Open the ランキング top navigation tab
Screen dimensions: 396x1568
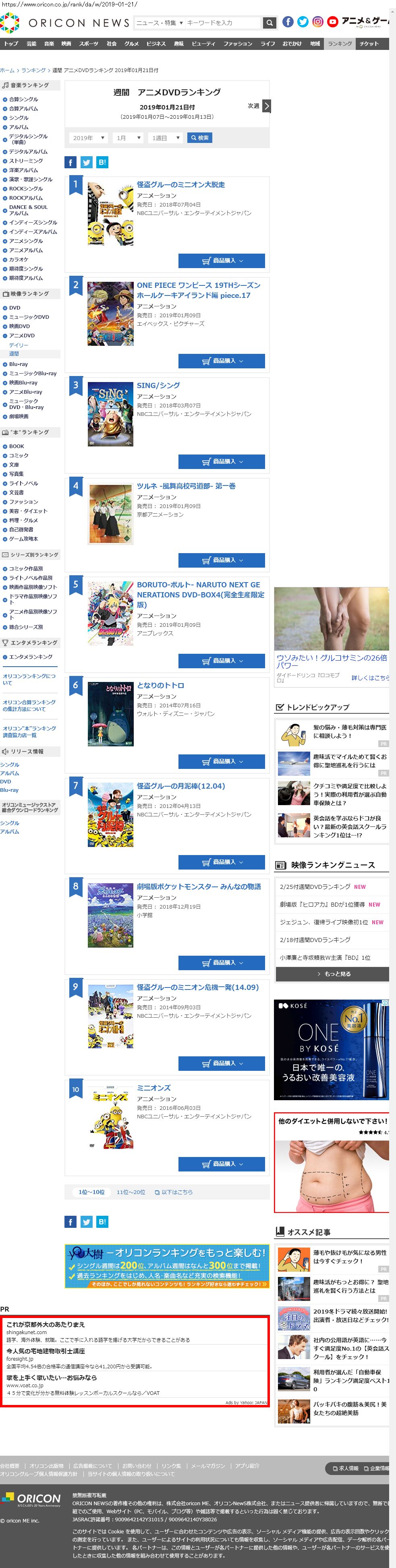tap(339, 44)
